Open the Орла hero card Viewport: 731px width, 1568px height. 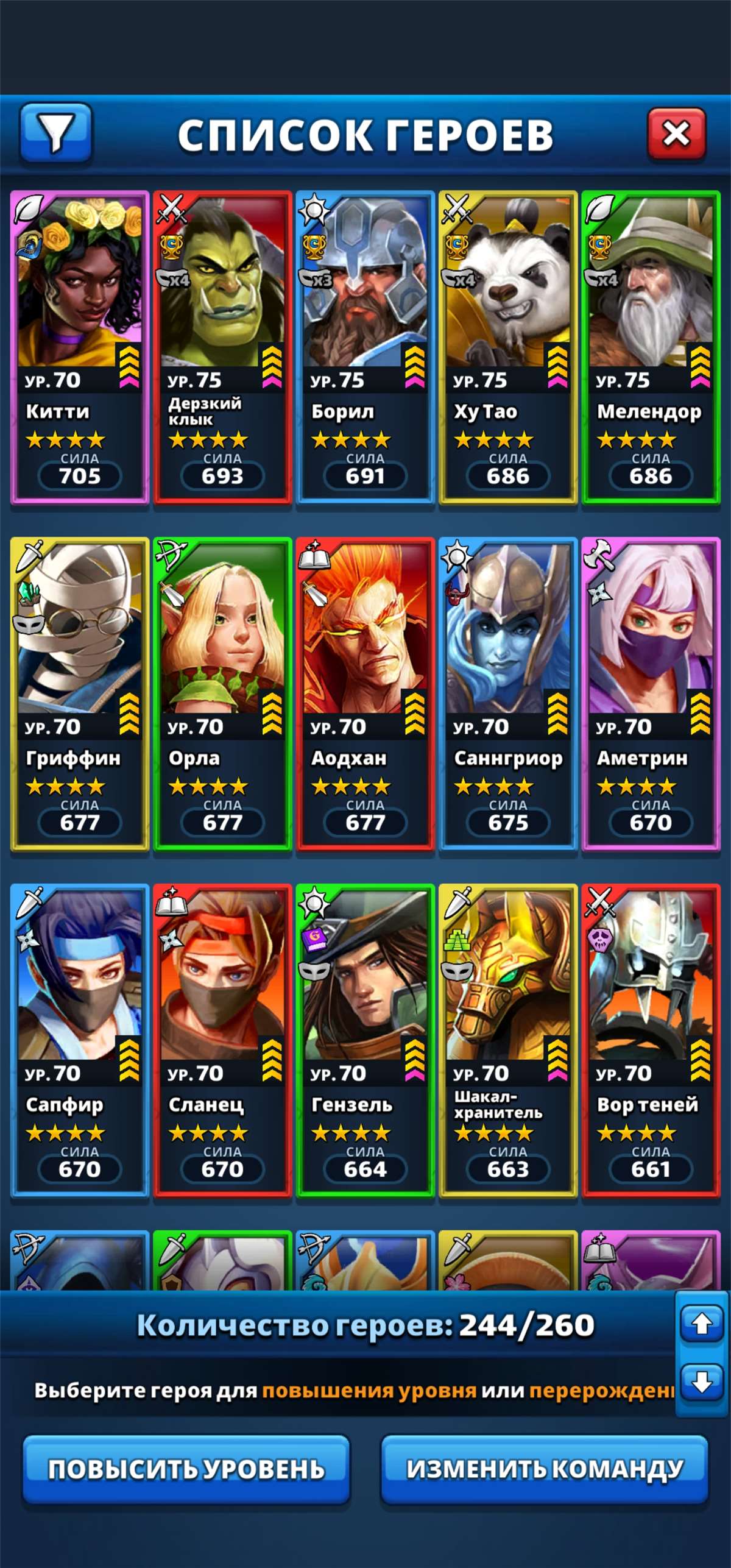click(x=222, y=694)
